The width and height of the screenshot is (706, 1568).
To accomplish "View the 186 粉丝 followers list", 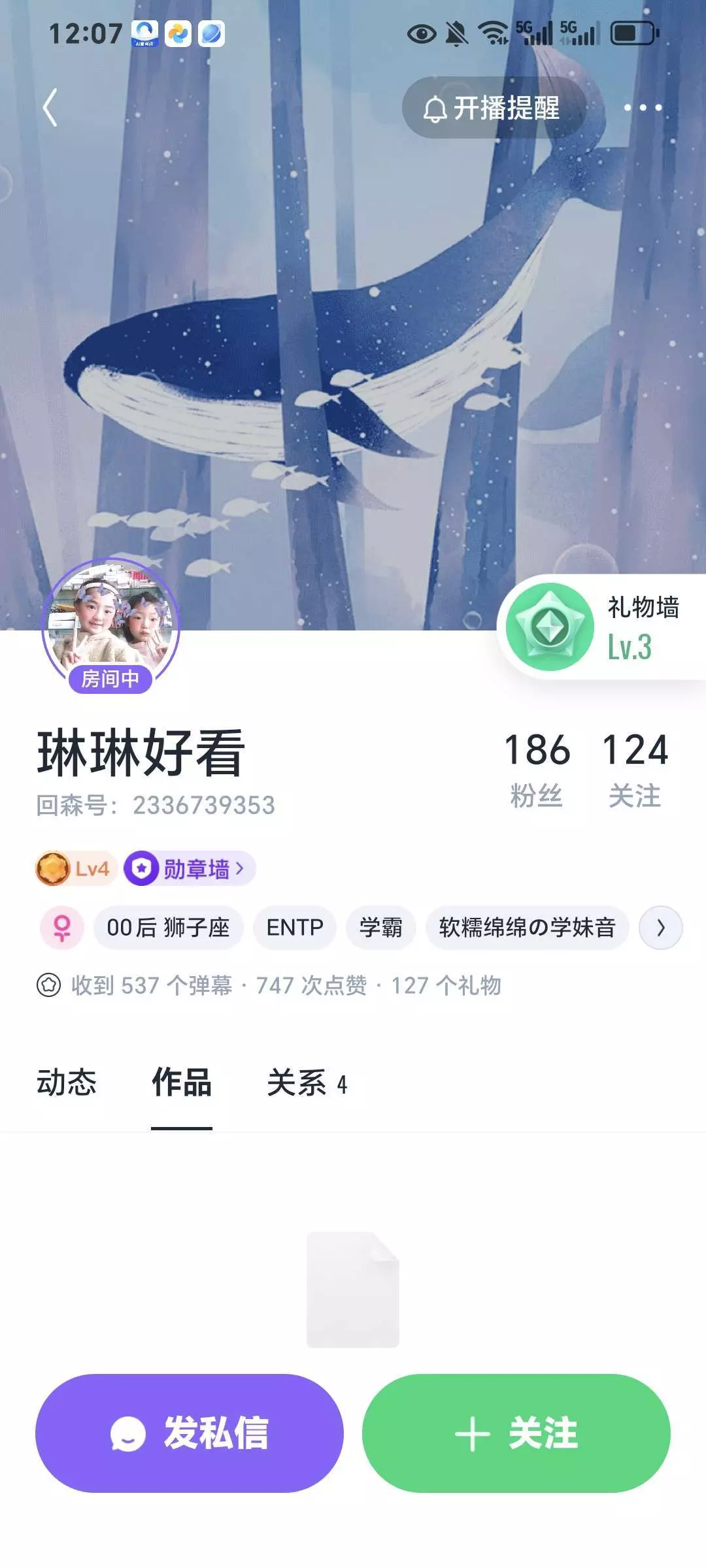I will (x=537, y=769).
